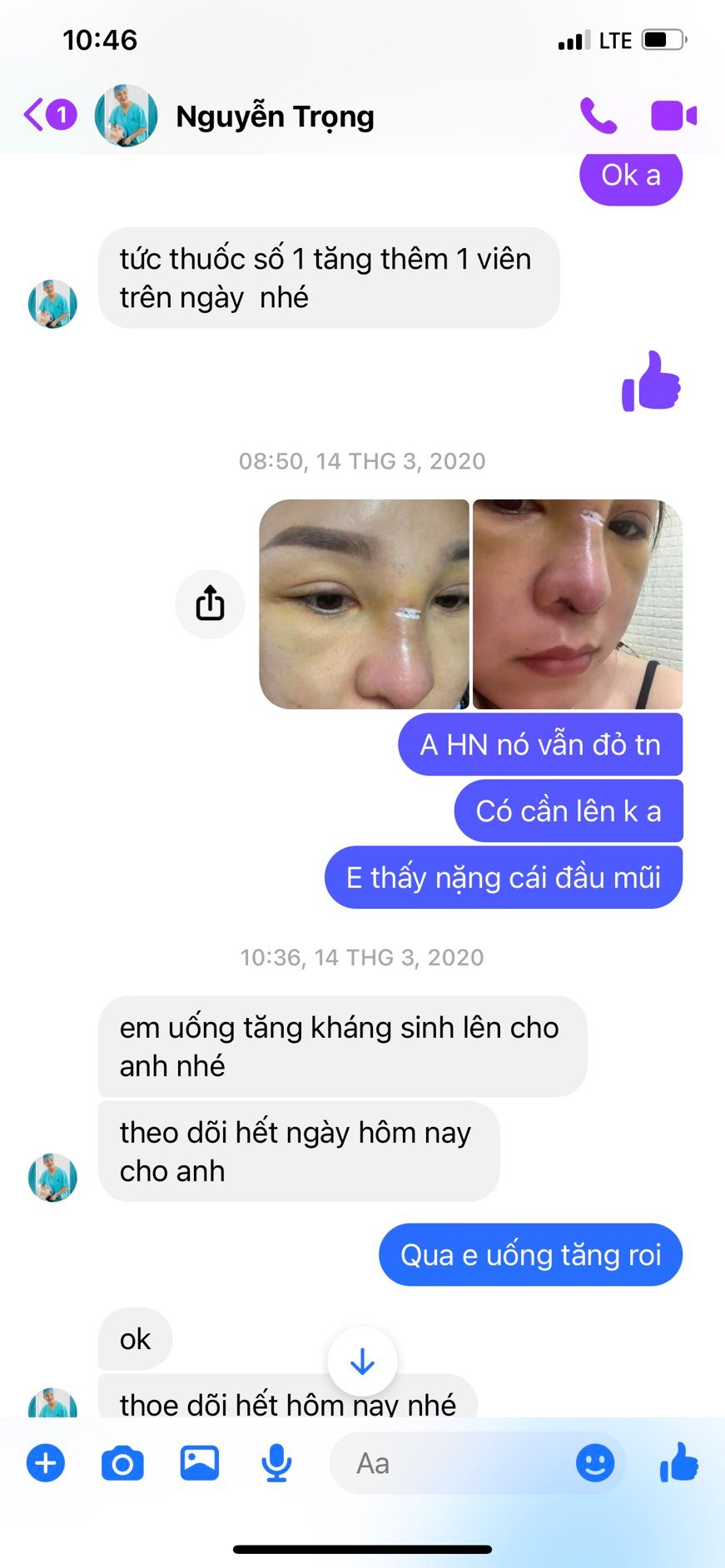Open the camera to take a photo
The width and height of the screenshot is (725, 1568).
[x=122, y=1463]
